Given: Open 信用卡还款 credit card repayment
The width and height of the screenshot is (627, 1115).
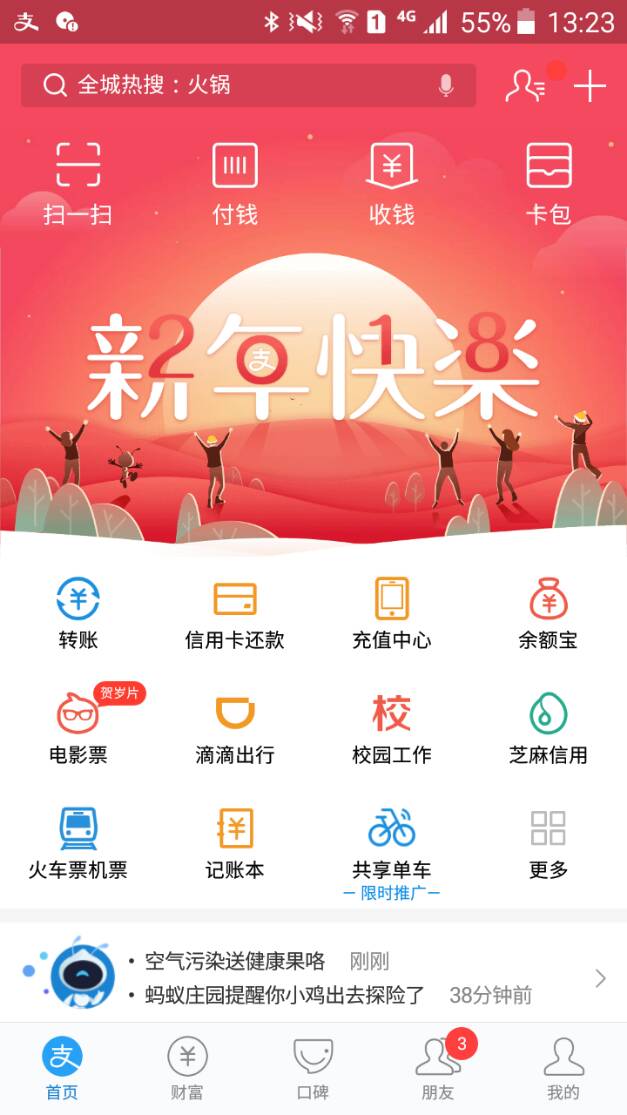Looking at the screenshot, I should coord(235,613).
